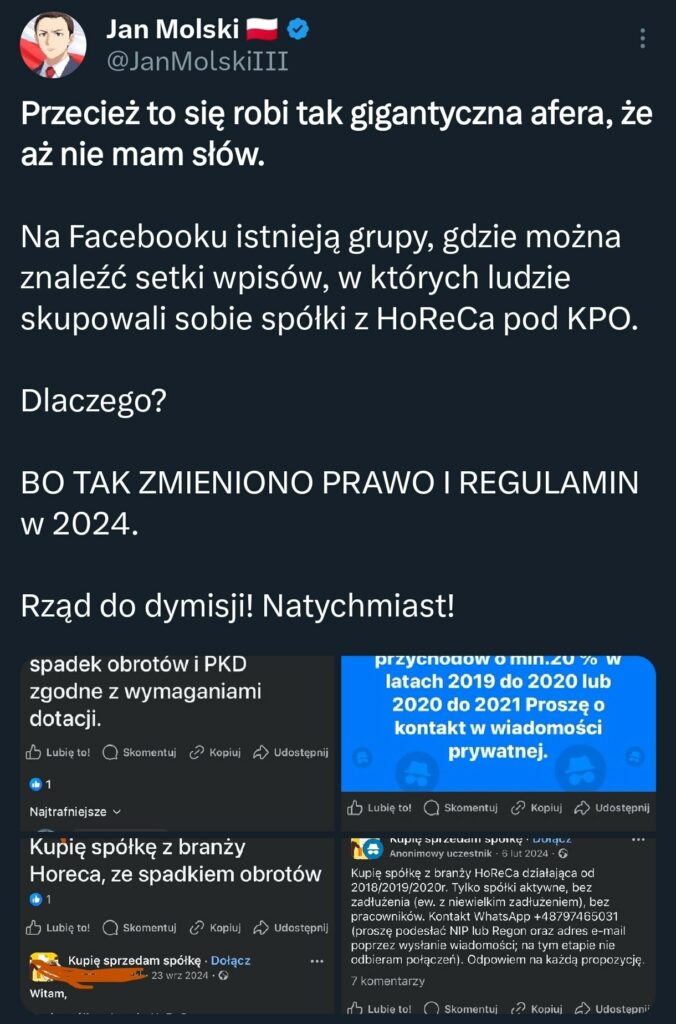Open the @JanMolskiIII profile handle
This screenshot has height=1024, width=676.
click(196, 63)
